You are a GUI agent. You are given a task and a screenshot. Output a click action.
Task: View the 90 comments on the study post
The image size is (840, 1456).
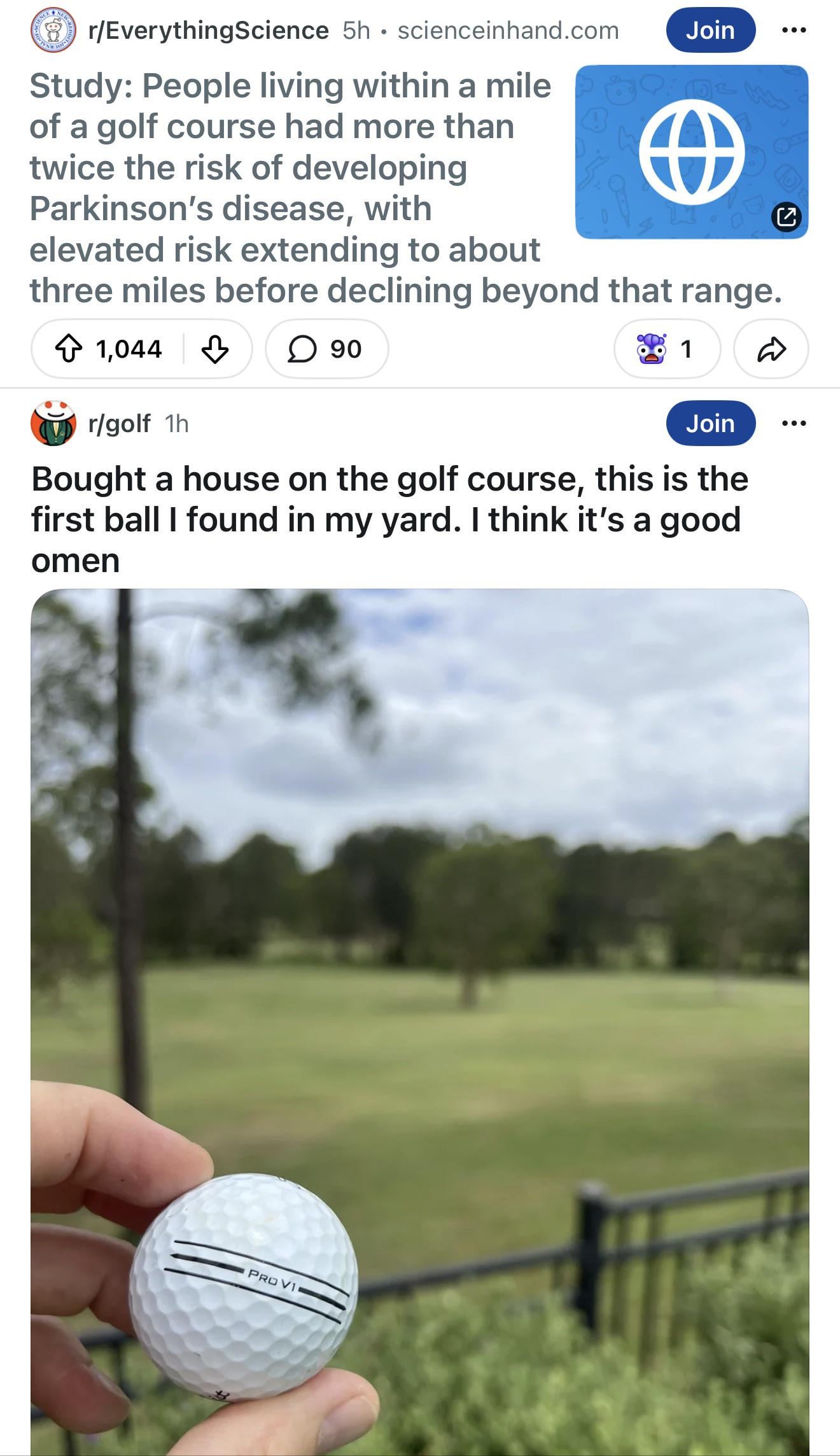point(326,349)
